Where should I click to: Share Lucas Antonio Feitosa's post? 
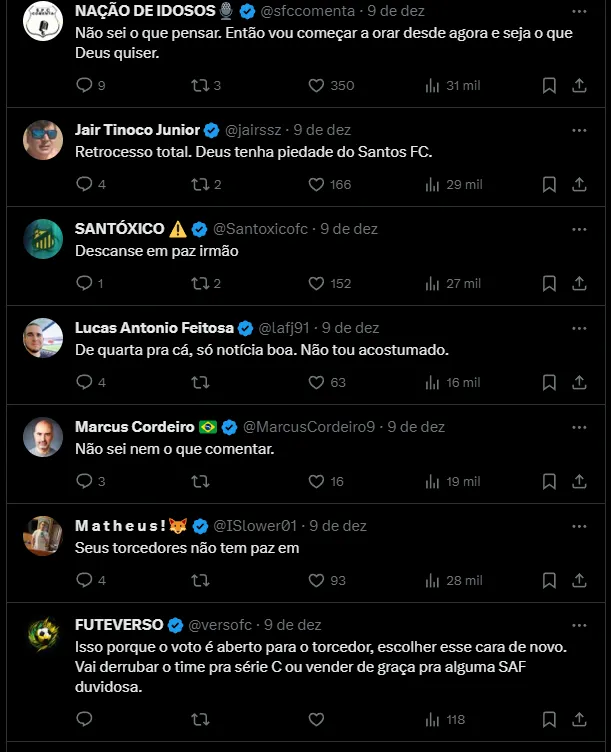[579, 382]
